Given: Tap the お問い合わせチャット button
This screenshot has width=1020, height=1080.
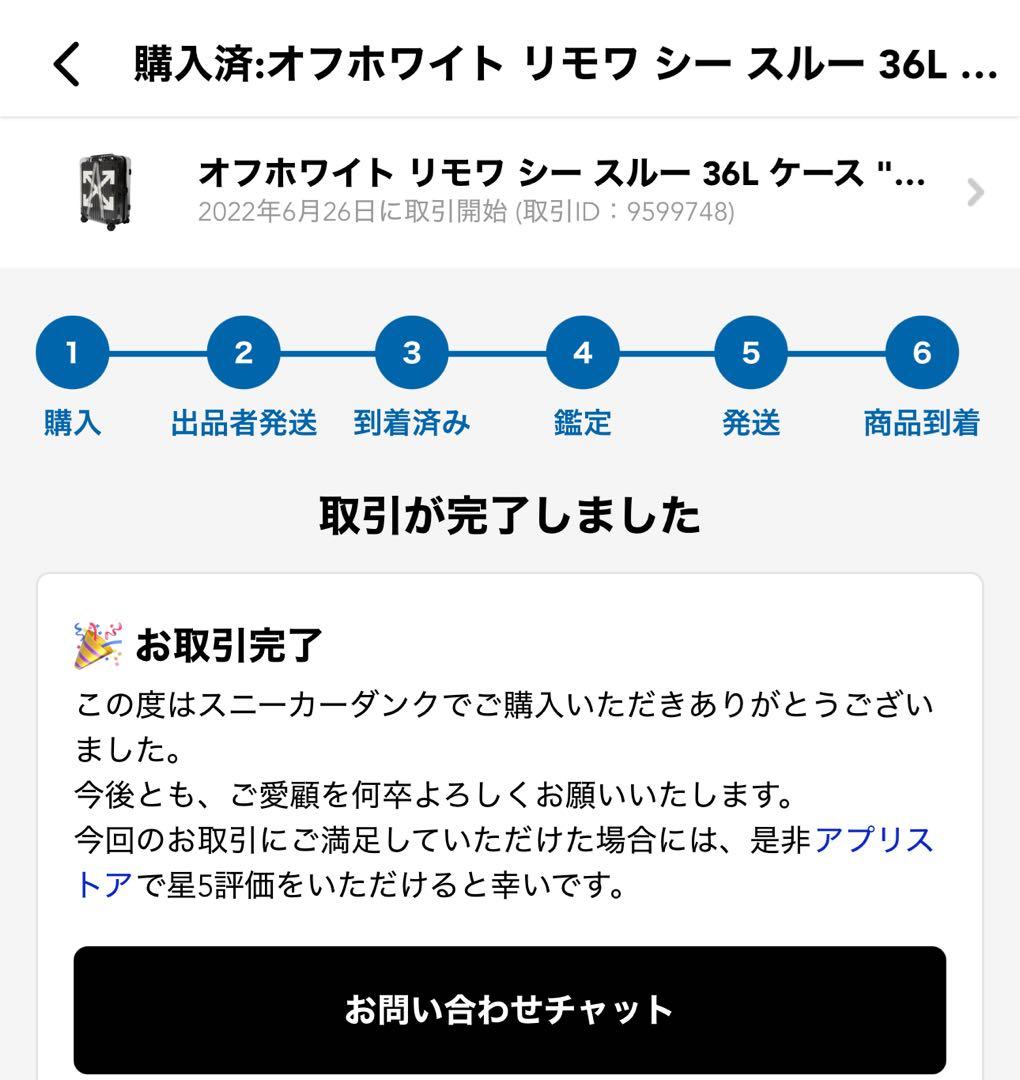Looking at the screenshot, I should click(509, 1009).
